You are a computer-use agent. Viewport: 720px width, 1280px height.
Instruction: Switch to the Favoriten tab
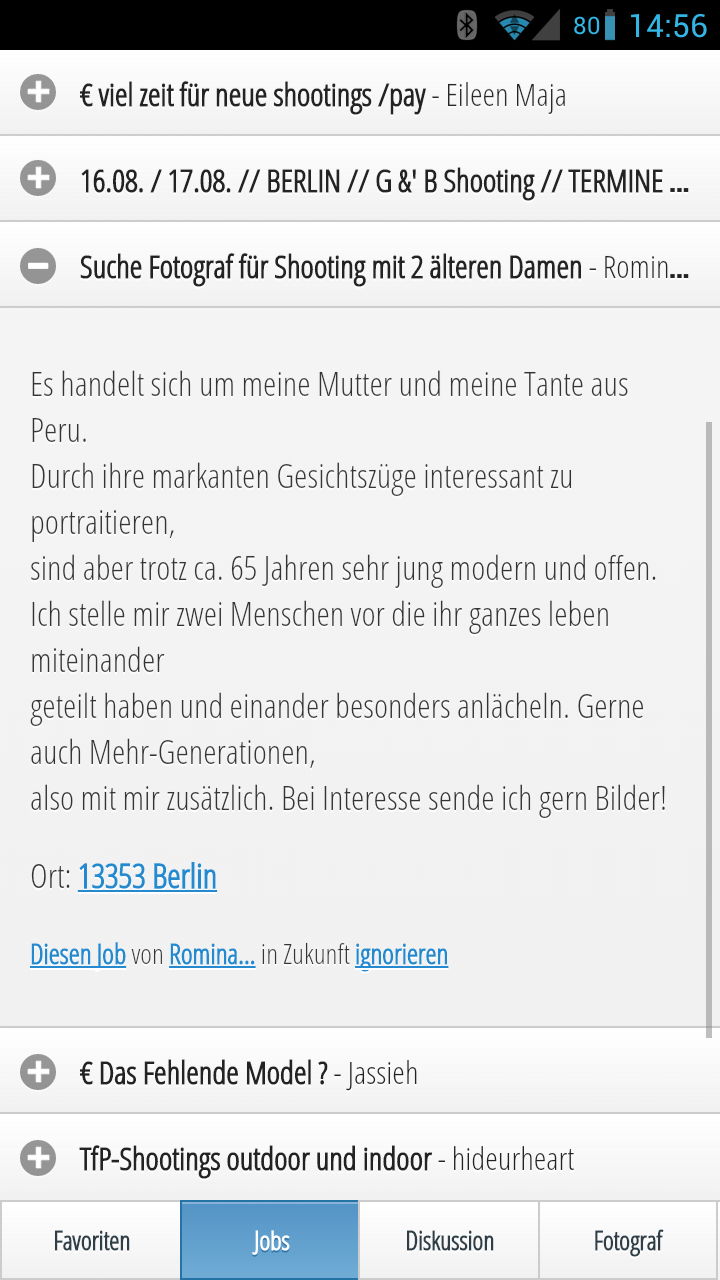click(x=91, y=1241)
